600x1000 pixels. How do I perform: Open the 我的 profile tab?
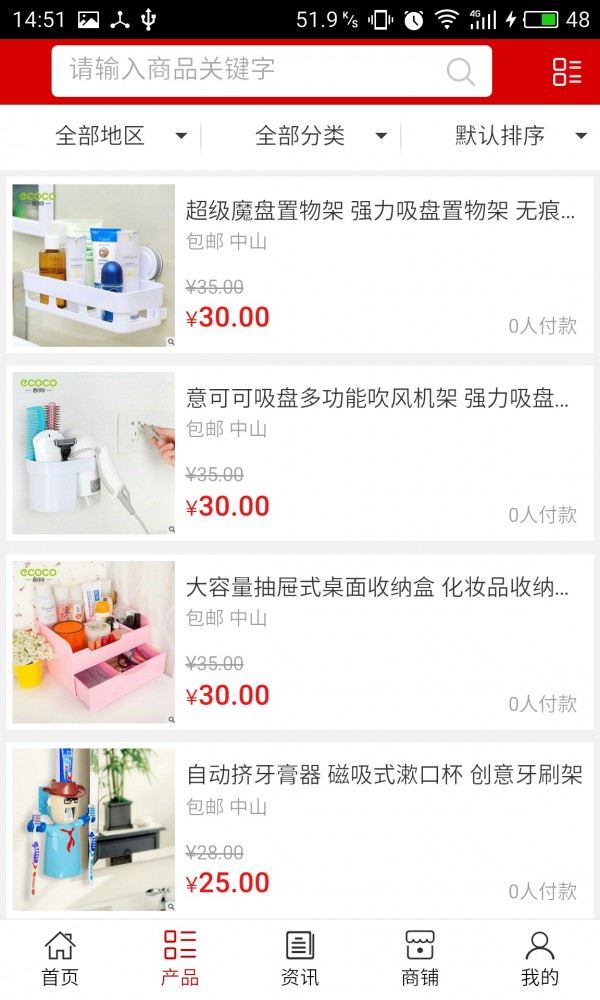[540, 959]
